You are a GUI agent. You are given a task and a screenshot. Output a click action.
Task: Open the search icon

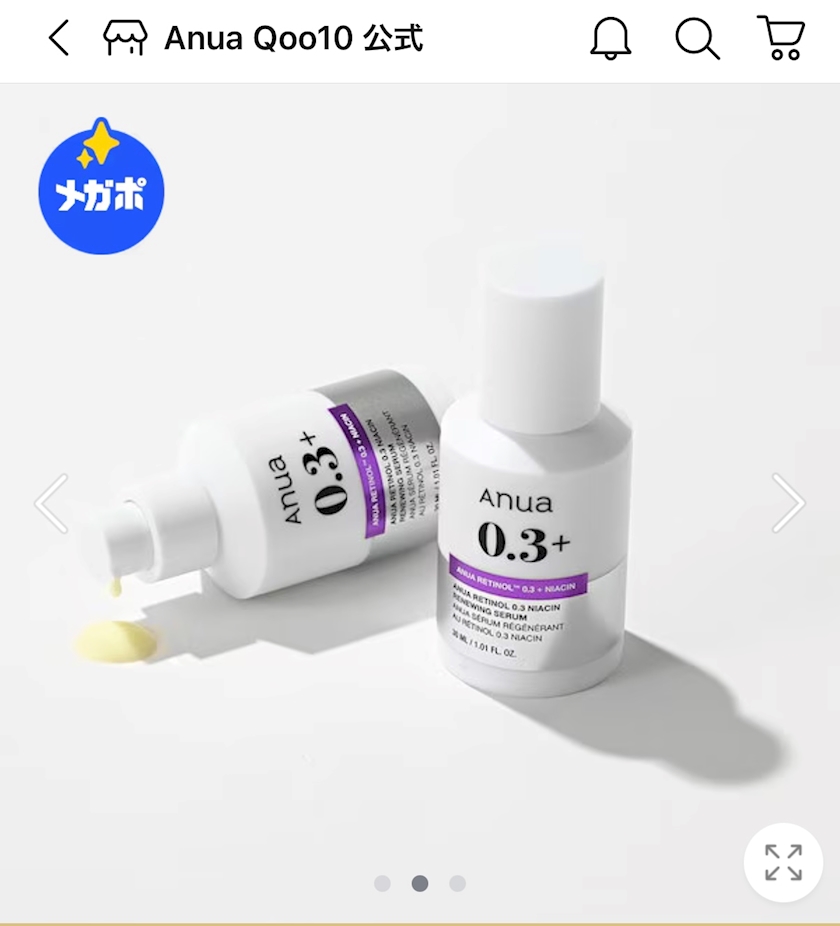[x=697, y=39]
